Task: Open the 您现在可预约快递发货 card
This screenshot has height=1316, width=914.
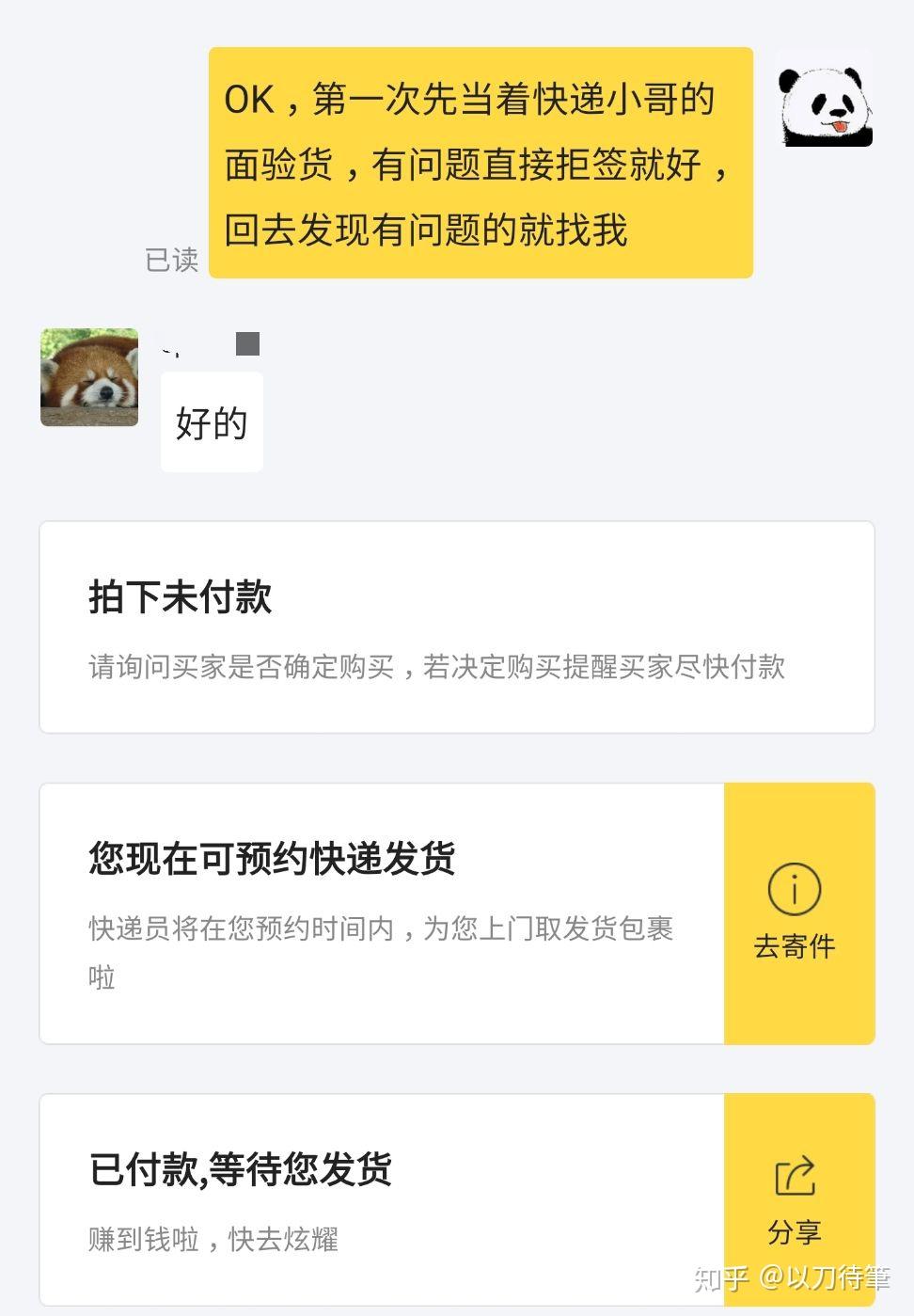Action: pos(381,912)
